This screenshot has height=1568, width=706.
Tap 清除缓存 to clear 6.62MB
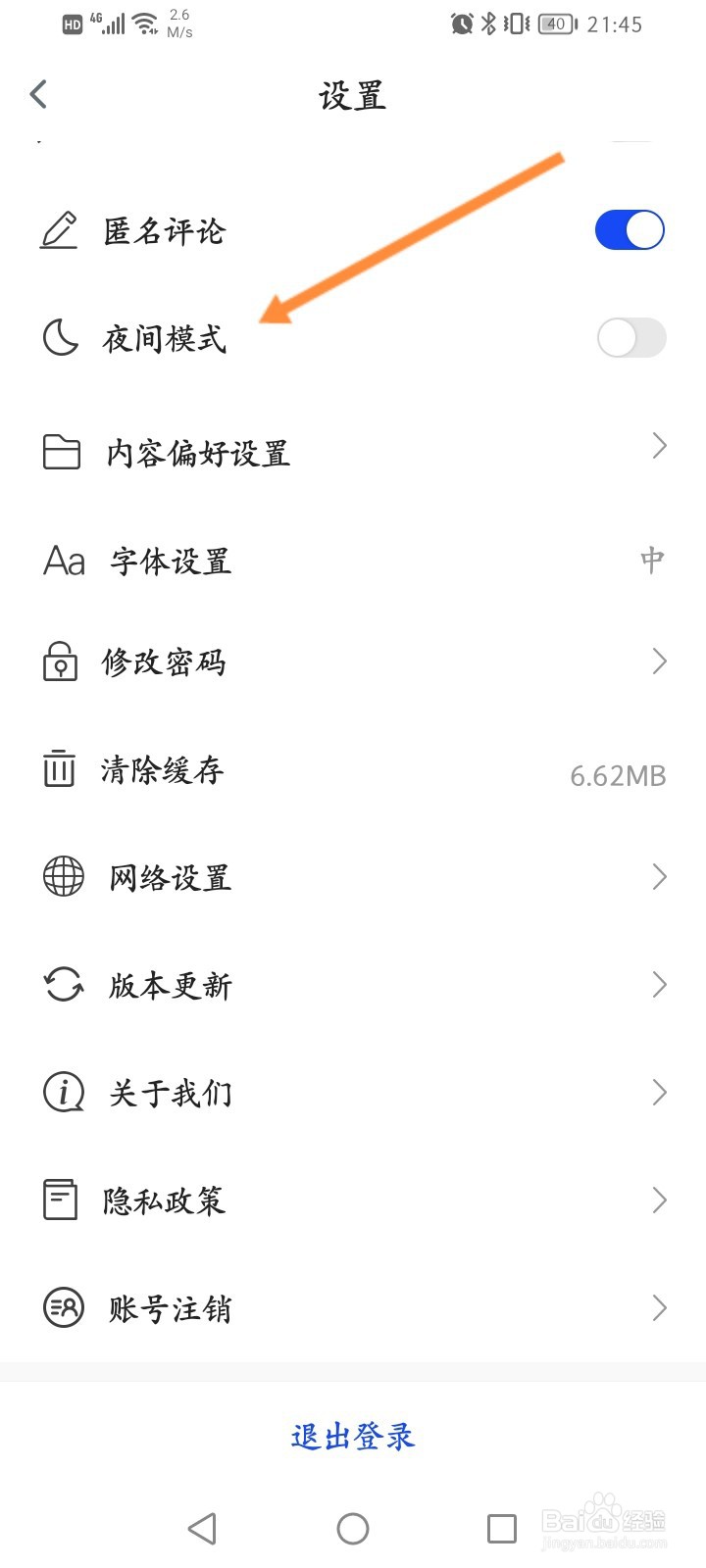pyautogui.click(x=353, y=770)
